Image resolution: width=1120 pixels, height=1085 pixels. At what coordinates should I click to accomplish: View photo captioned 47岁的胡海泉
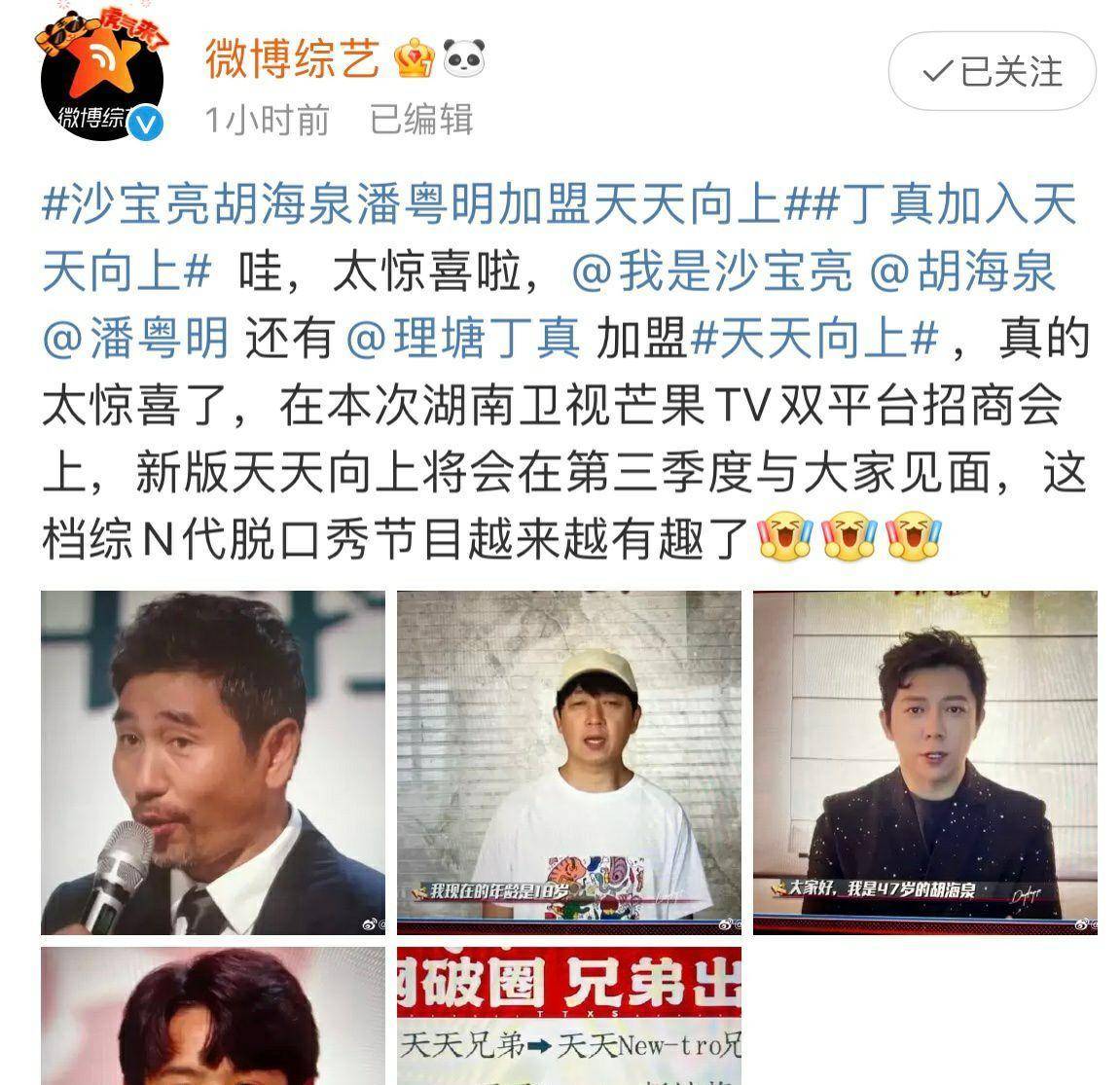(924, 762)
